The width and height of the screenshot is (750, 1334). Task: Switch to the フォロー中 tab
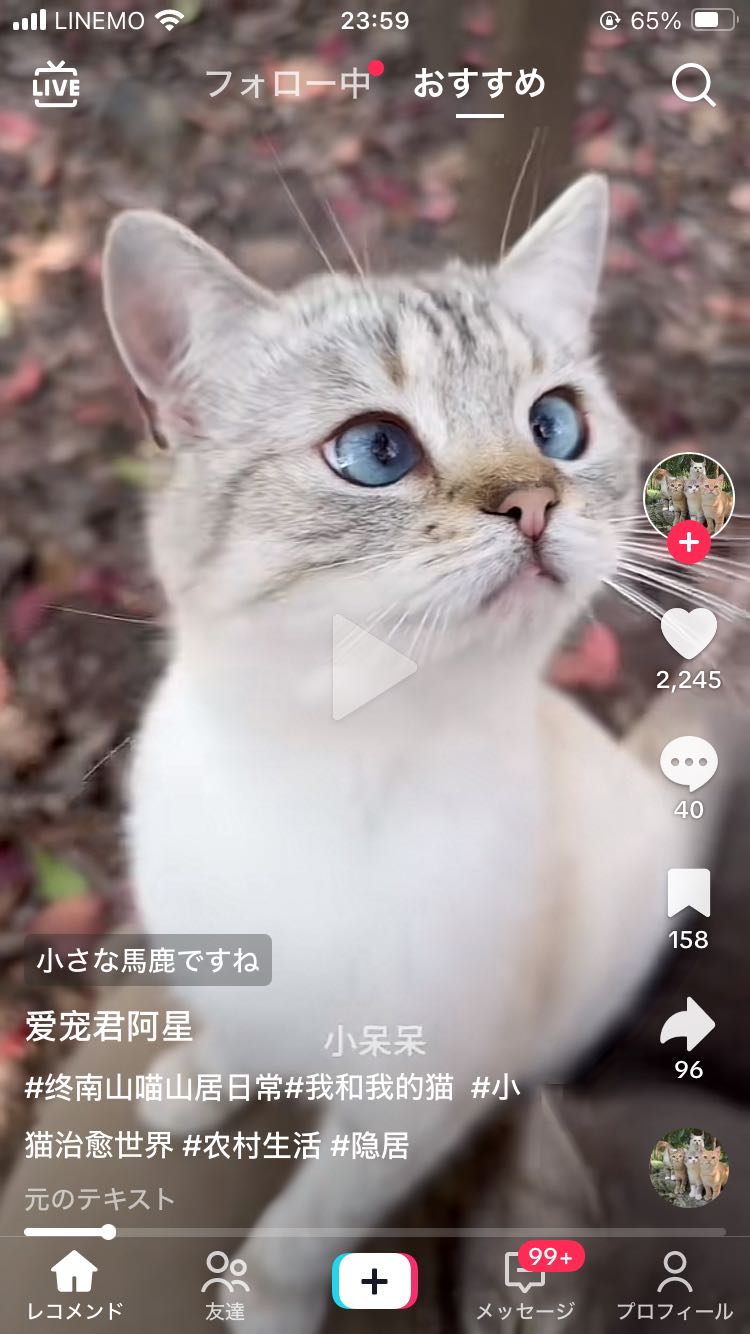(x=288, y=84)
